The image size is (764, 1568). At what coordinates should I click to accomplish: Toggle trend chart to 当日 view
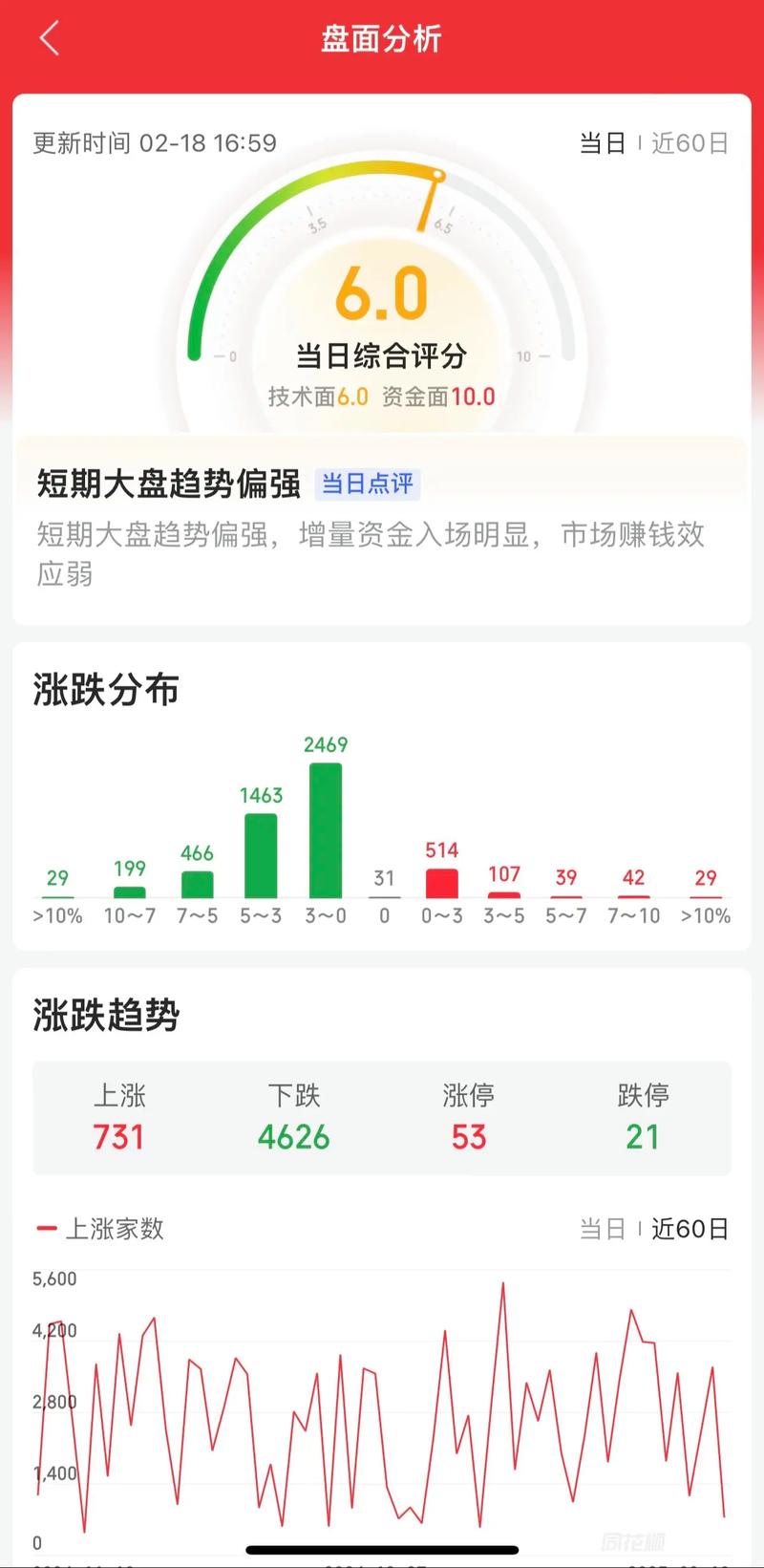[x=602, y=1229]
